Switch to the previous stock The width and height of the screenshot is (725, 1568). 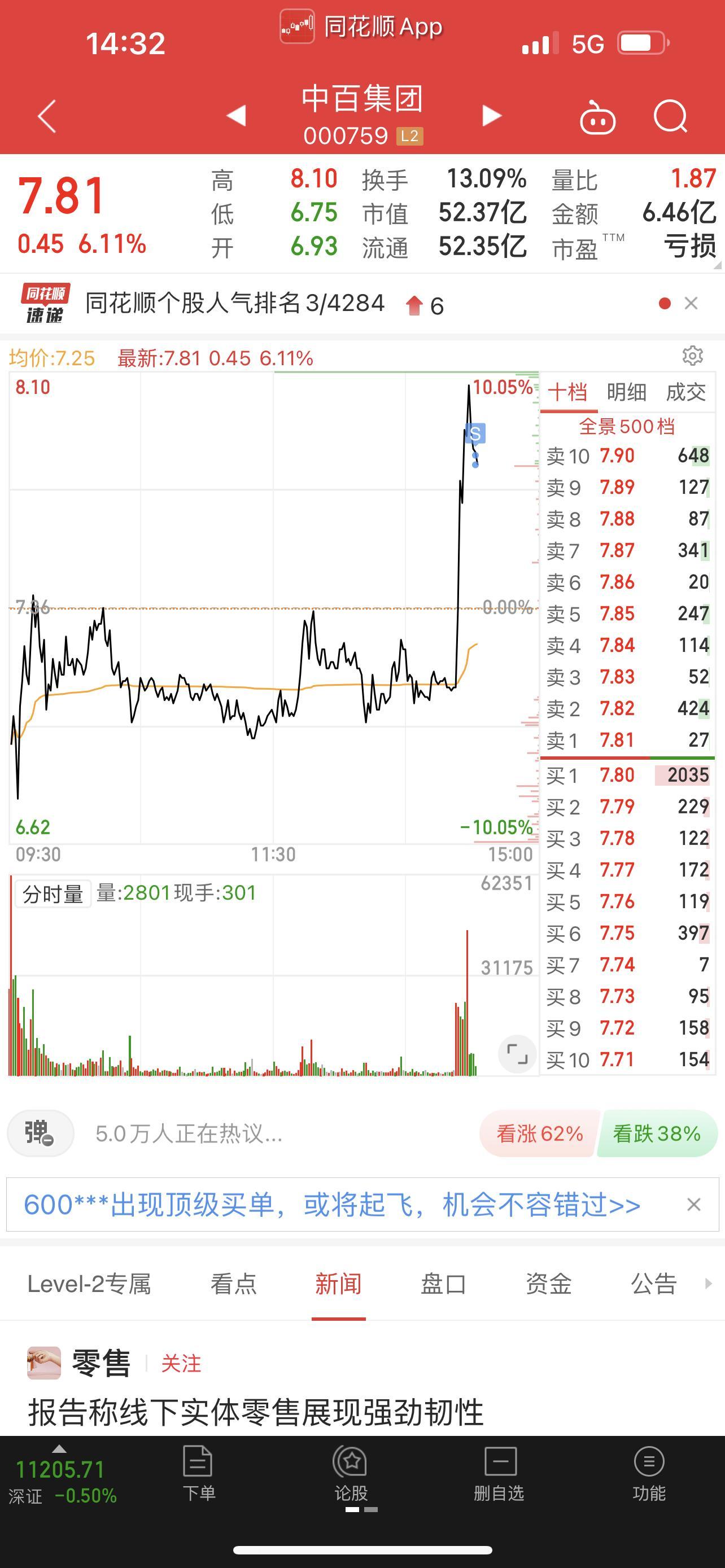coord(235,116)
